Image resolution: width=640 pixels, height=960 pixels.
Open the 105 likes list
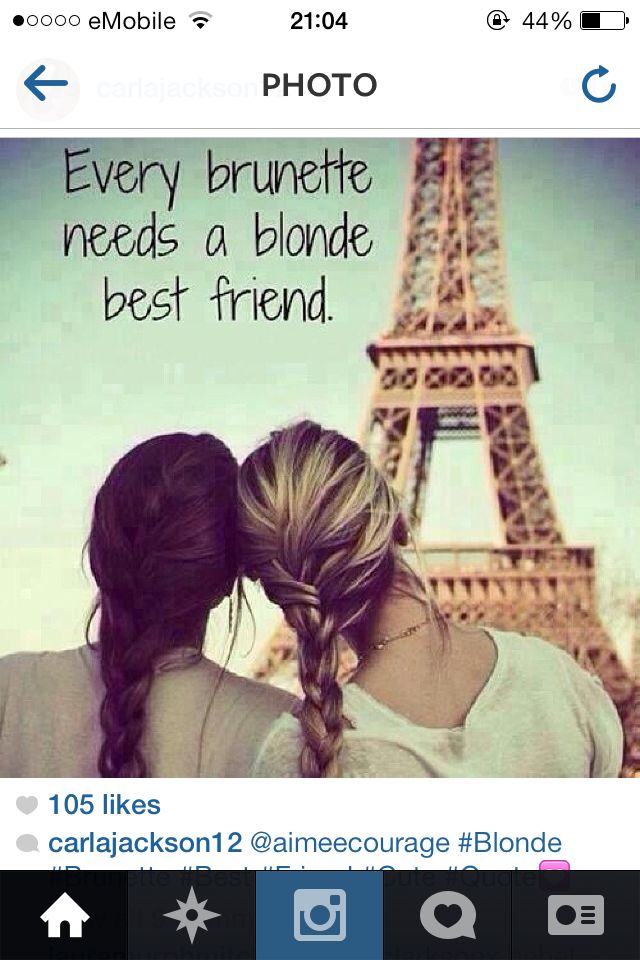pyautogui.click(x=103, y=804)
